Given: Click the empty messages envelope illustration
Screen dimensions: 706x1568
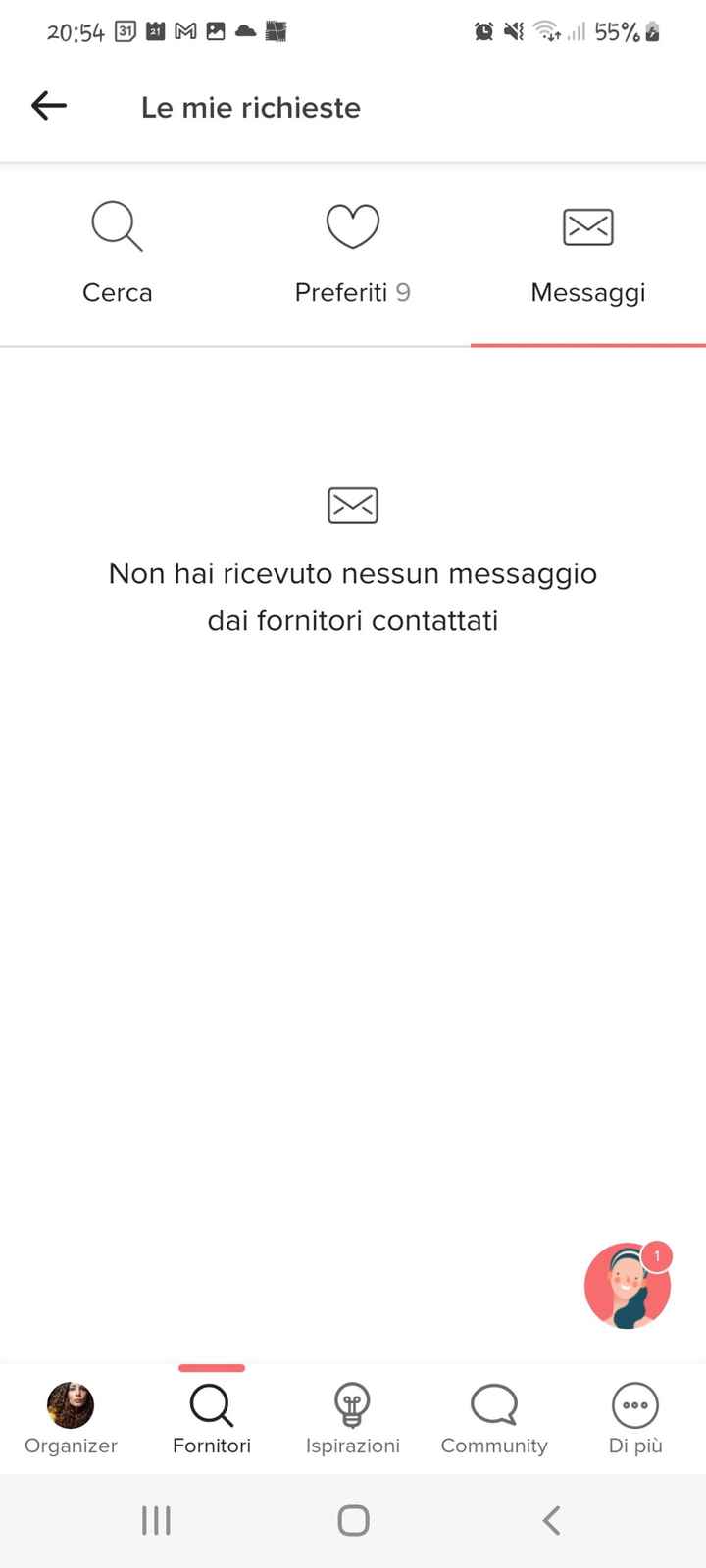Looking at the screenshot, I should pos(352,505).
